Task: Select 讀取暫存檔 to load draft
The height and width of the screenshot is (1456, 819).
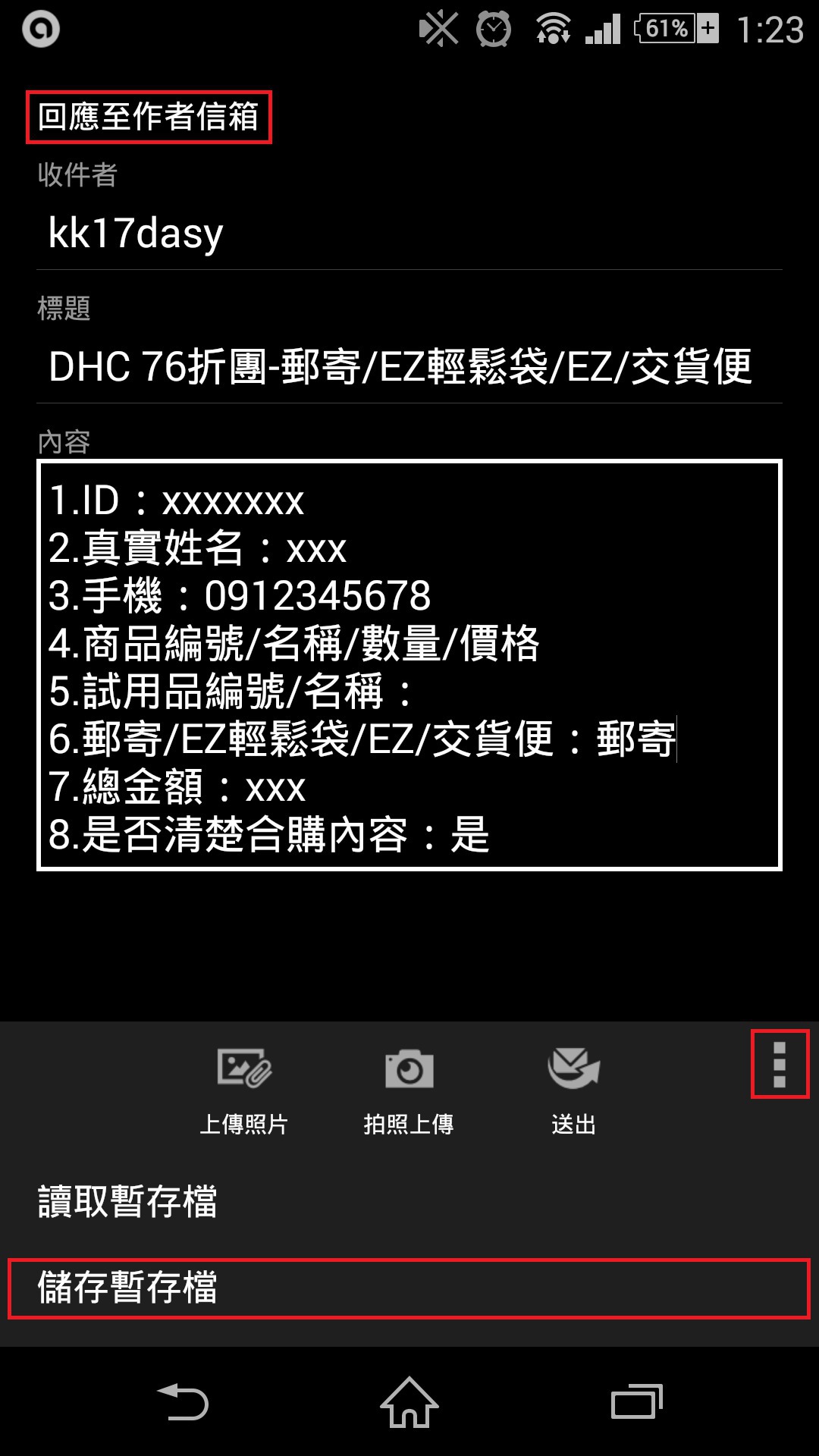Action: click(127, 1202)
